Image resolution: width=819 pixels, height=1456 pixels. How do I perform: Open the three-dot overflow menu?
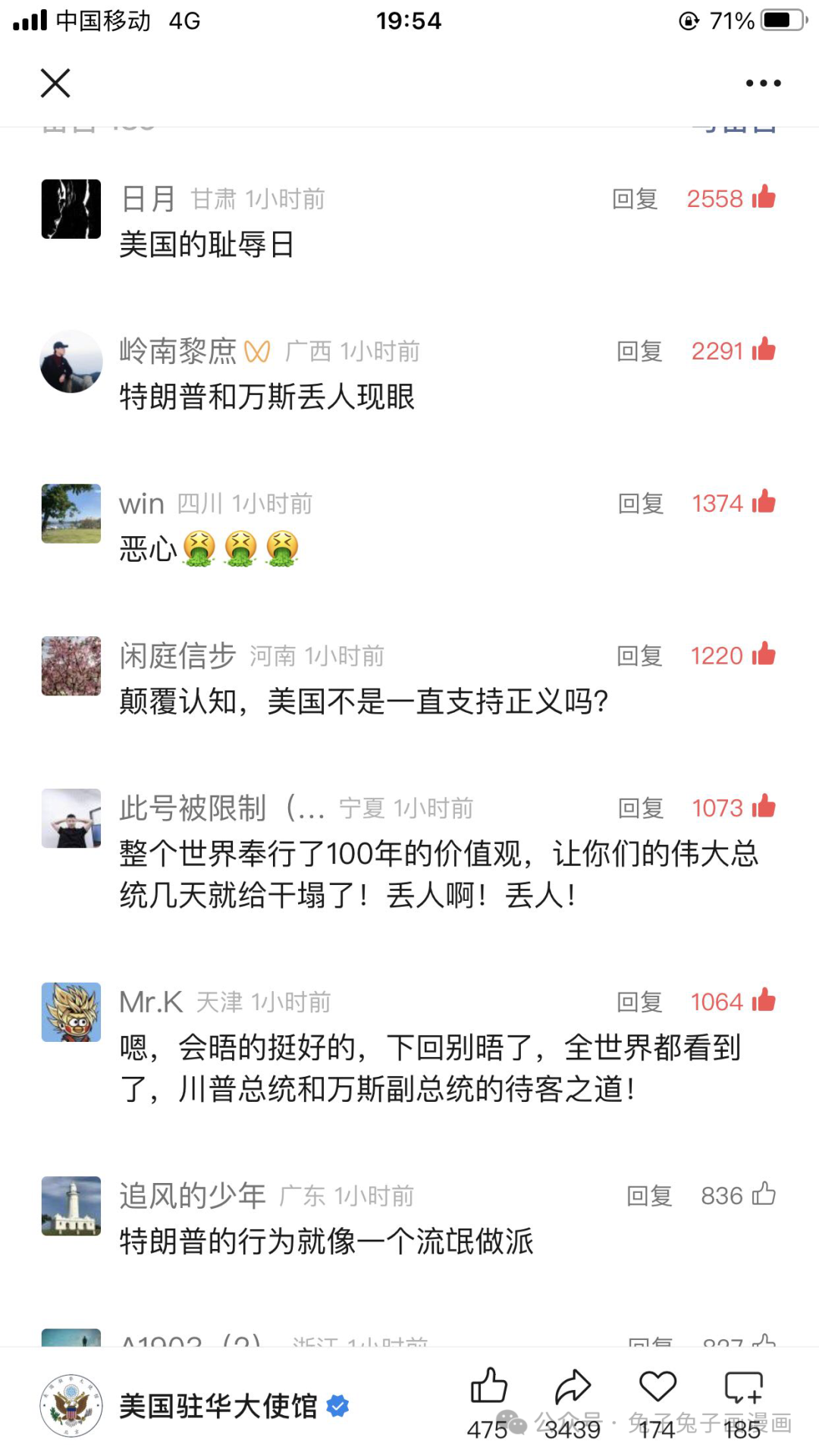[763, 83]
